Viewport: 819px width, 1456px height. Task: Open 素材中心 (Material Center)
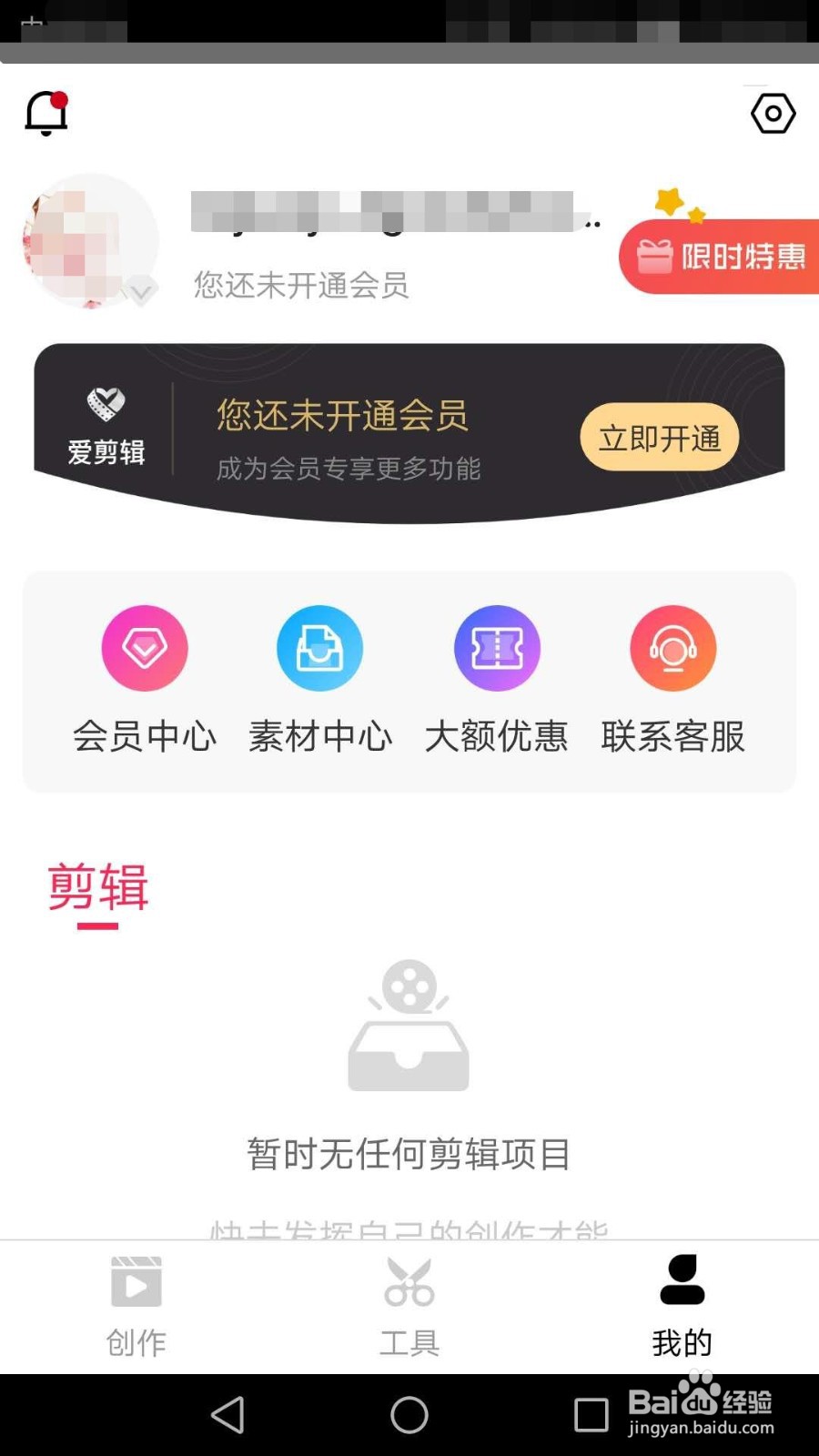[320, 678]
